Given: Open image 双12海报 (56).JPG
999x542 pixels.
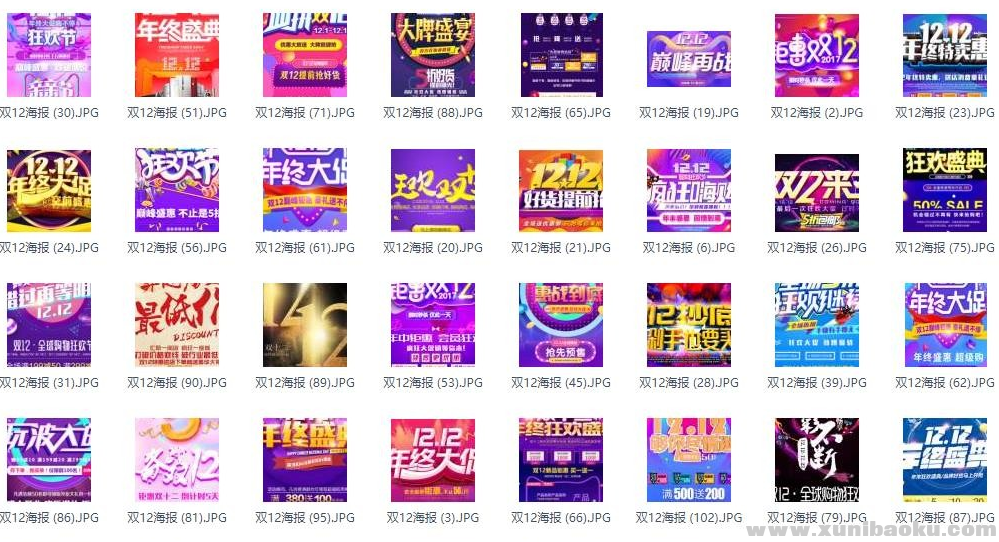Looking at the screenshot, I should coord(177,191).
